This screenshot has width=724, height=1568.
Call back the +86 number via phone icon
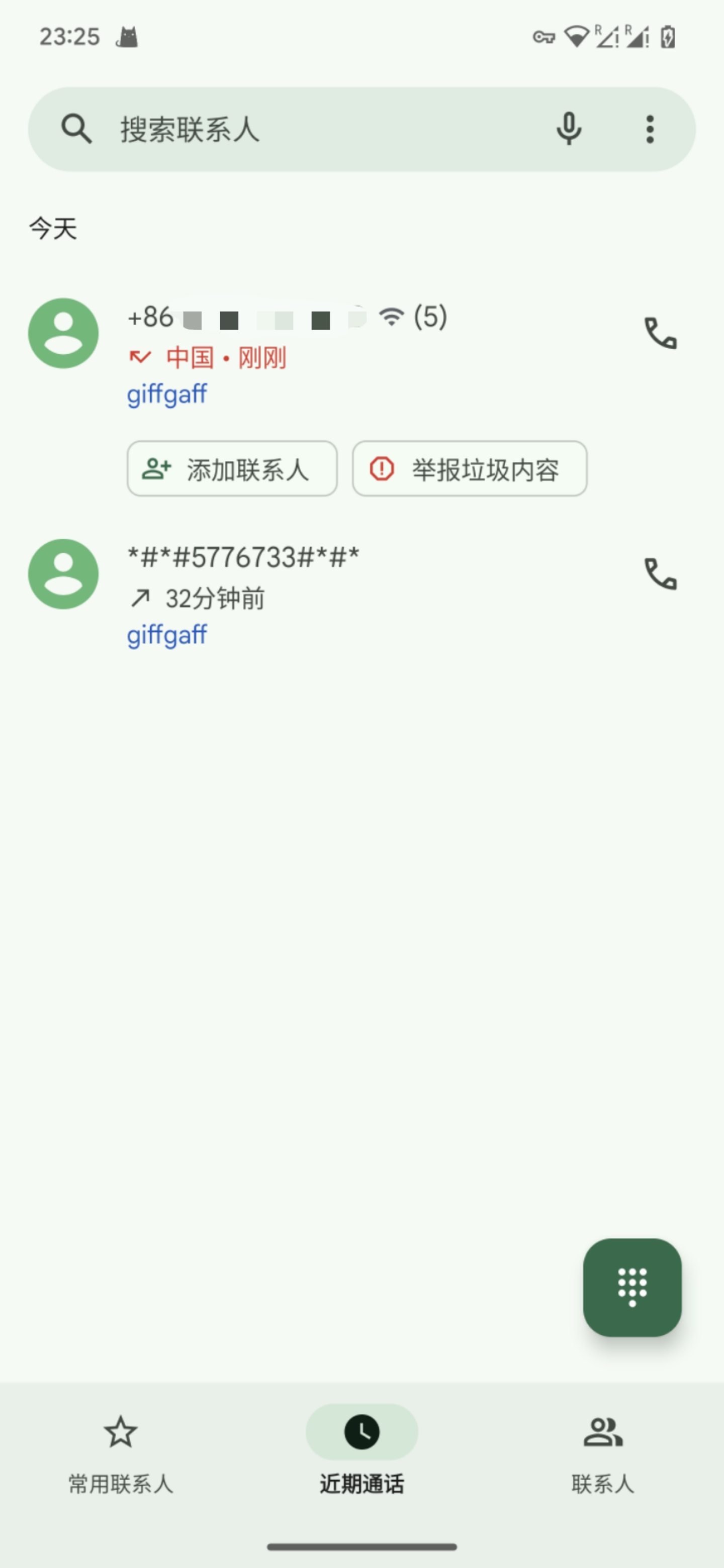pos(661,335)
